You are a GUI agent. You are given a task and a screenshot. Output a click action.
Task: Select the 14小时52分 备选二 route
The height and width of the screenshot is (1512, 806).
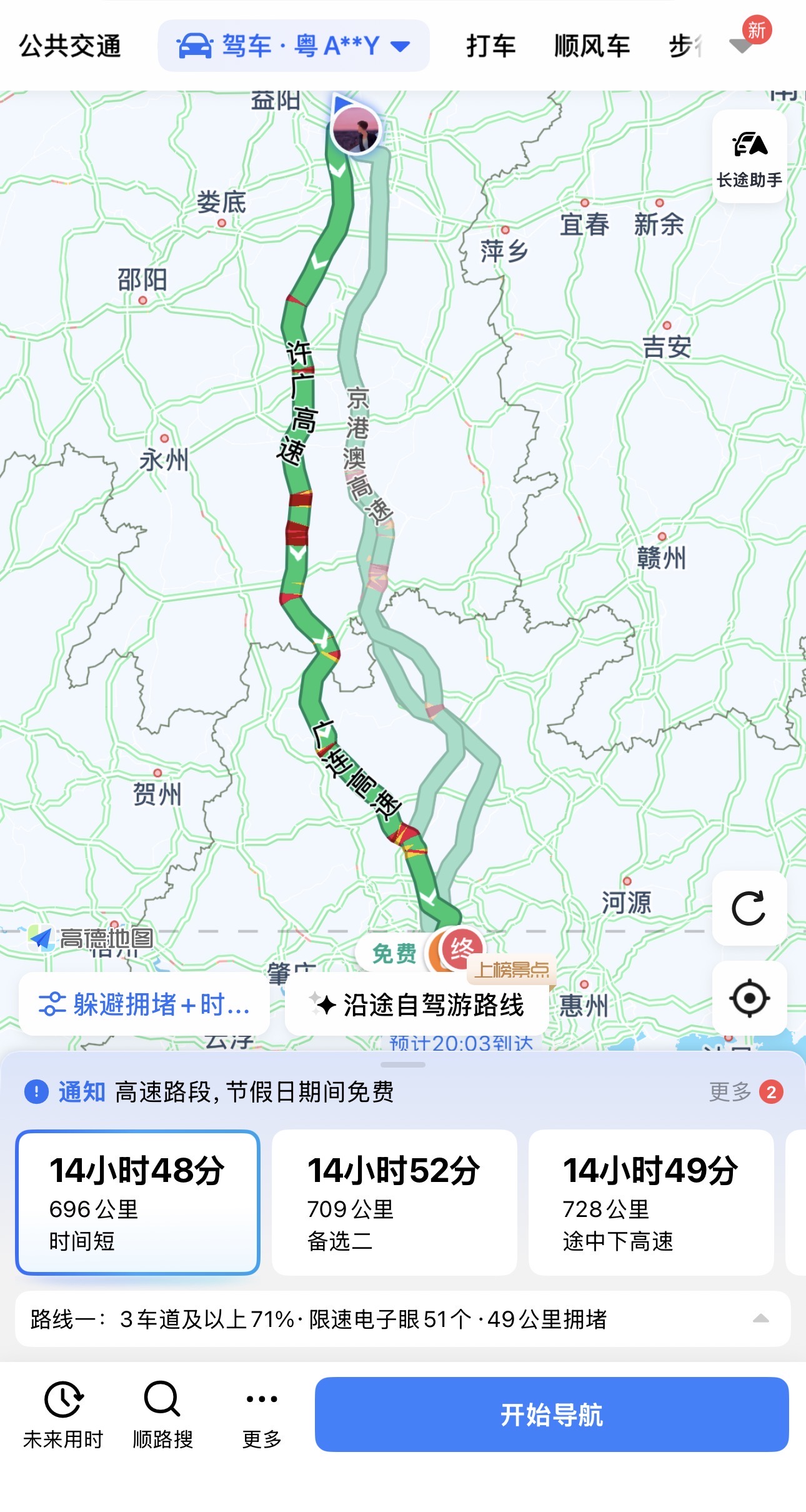[394, 1202]
